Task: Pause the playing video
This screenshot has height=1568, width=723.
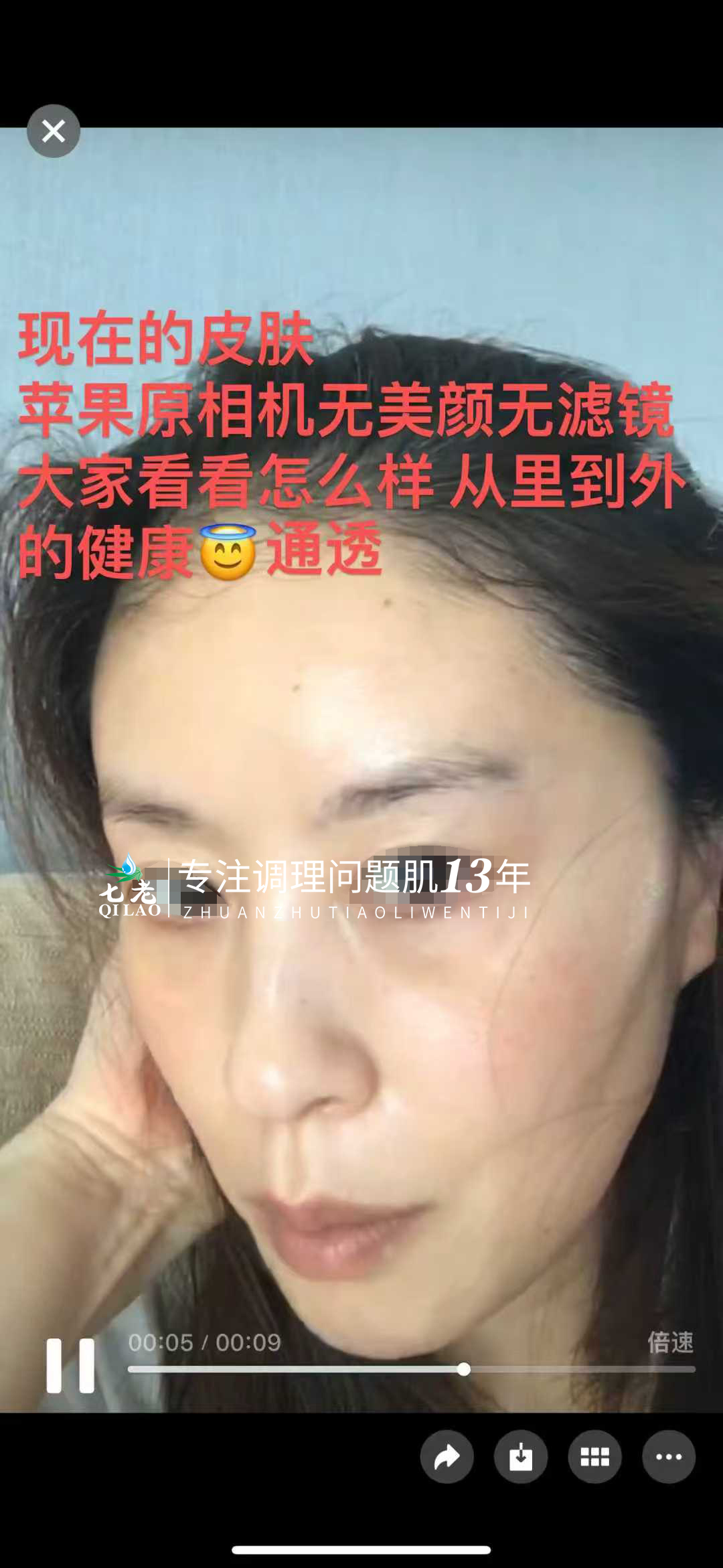Action: point(70,1365)
